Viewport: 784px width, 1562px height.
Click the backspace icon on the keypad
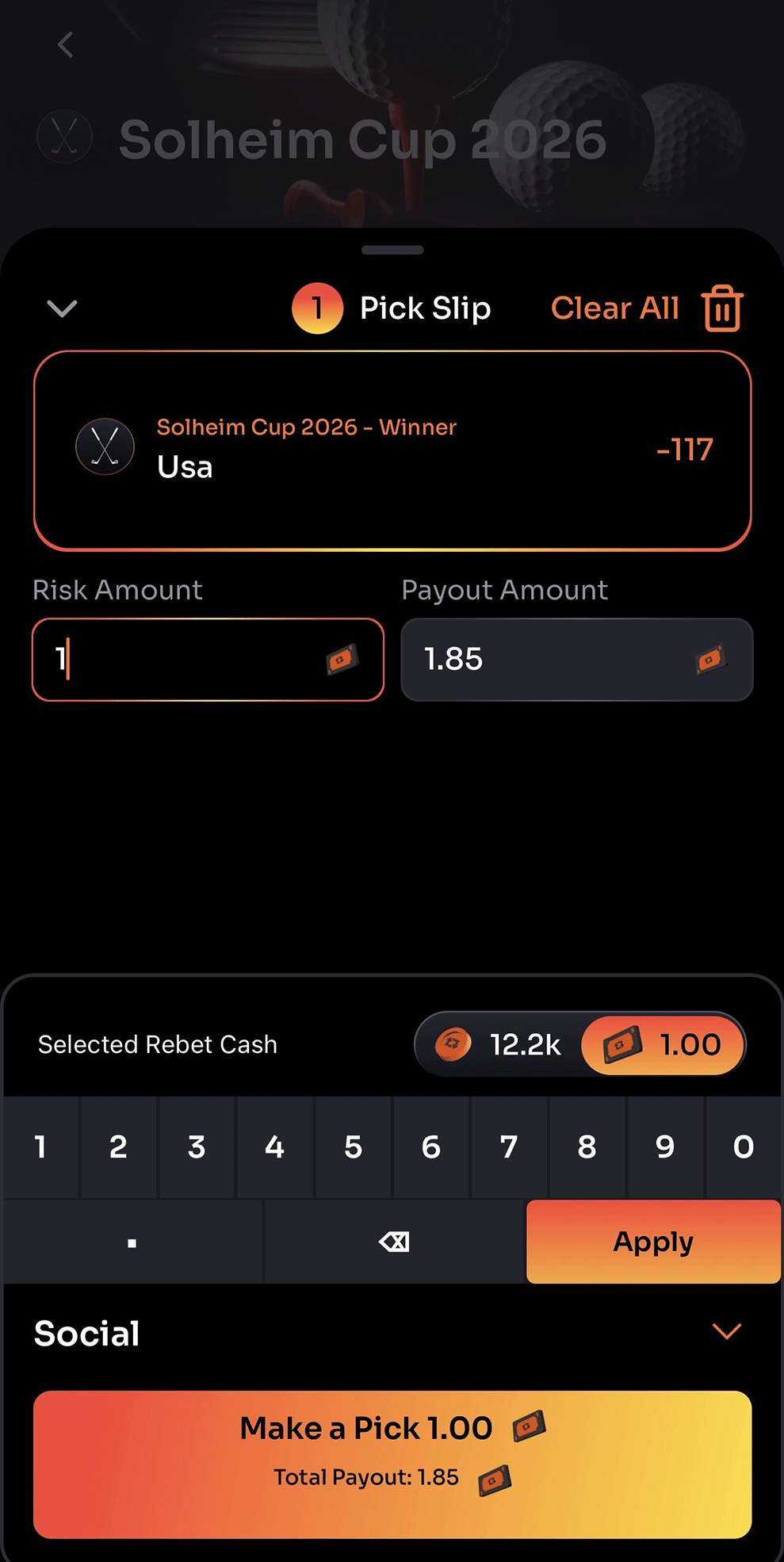[x=394, y=1242]
